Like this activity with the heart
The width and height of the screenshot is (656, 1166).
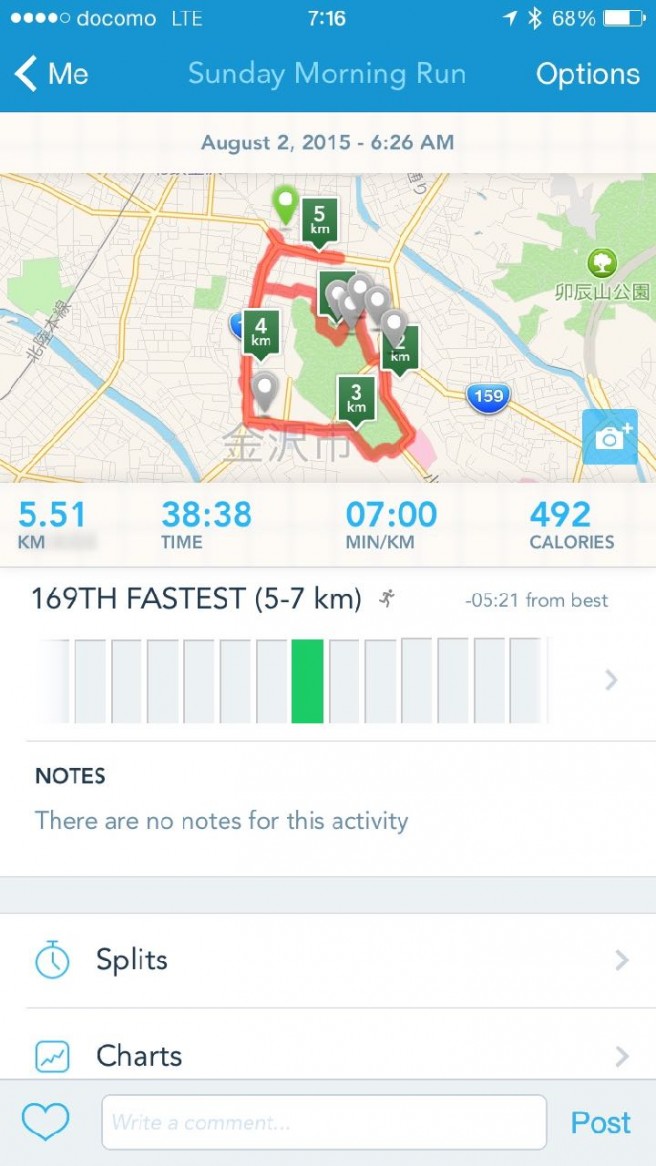(x=46, y=1122)
